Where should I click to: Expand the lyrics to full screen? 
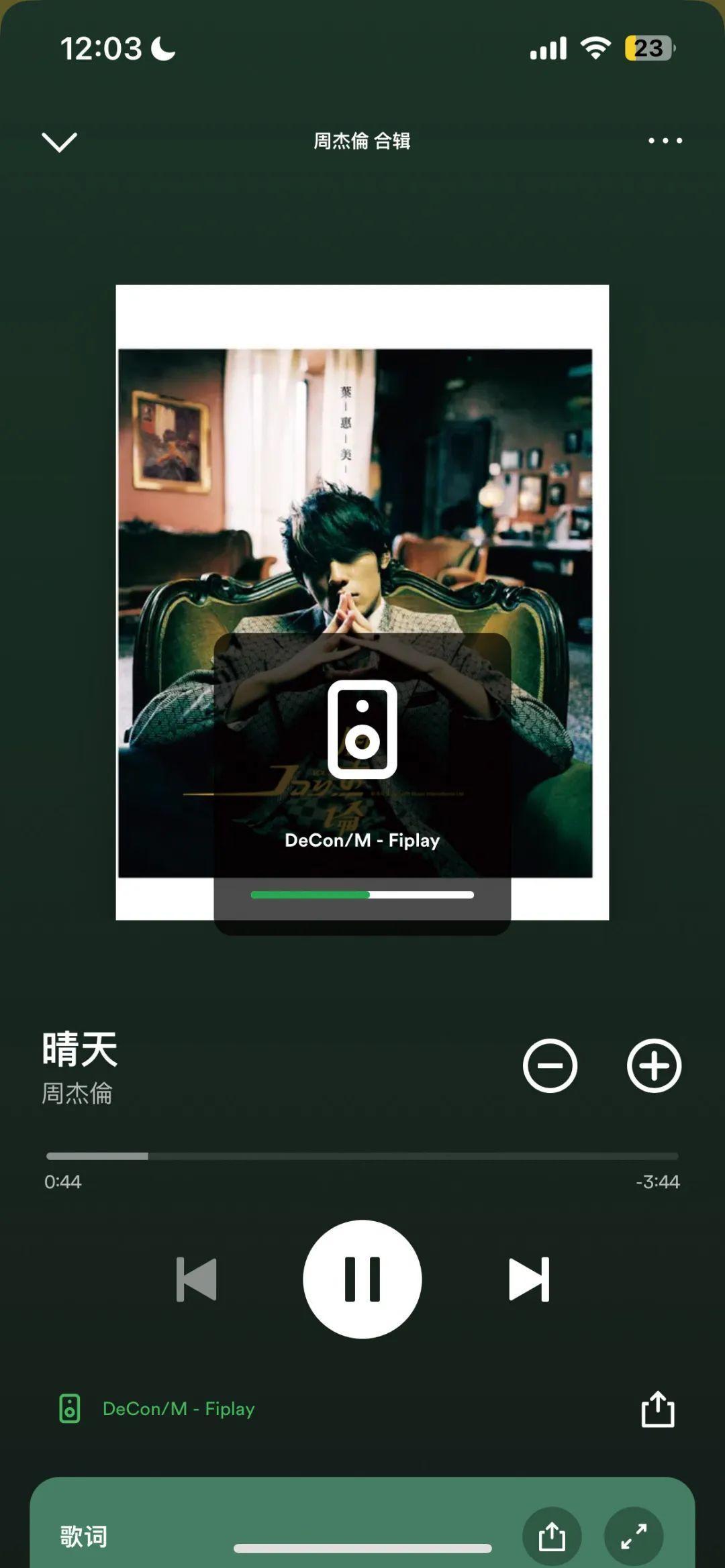(x=633, y=1536)
